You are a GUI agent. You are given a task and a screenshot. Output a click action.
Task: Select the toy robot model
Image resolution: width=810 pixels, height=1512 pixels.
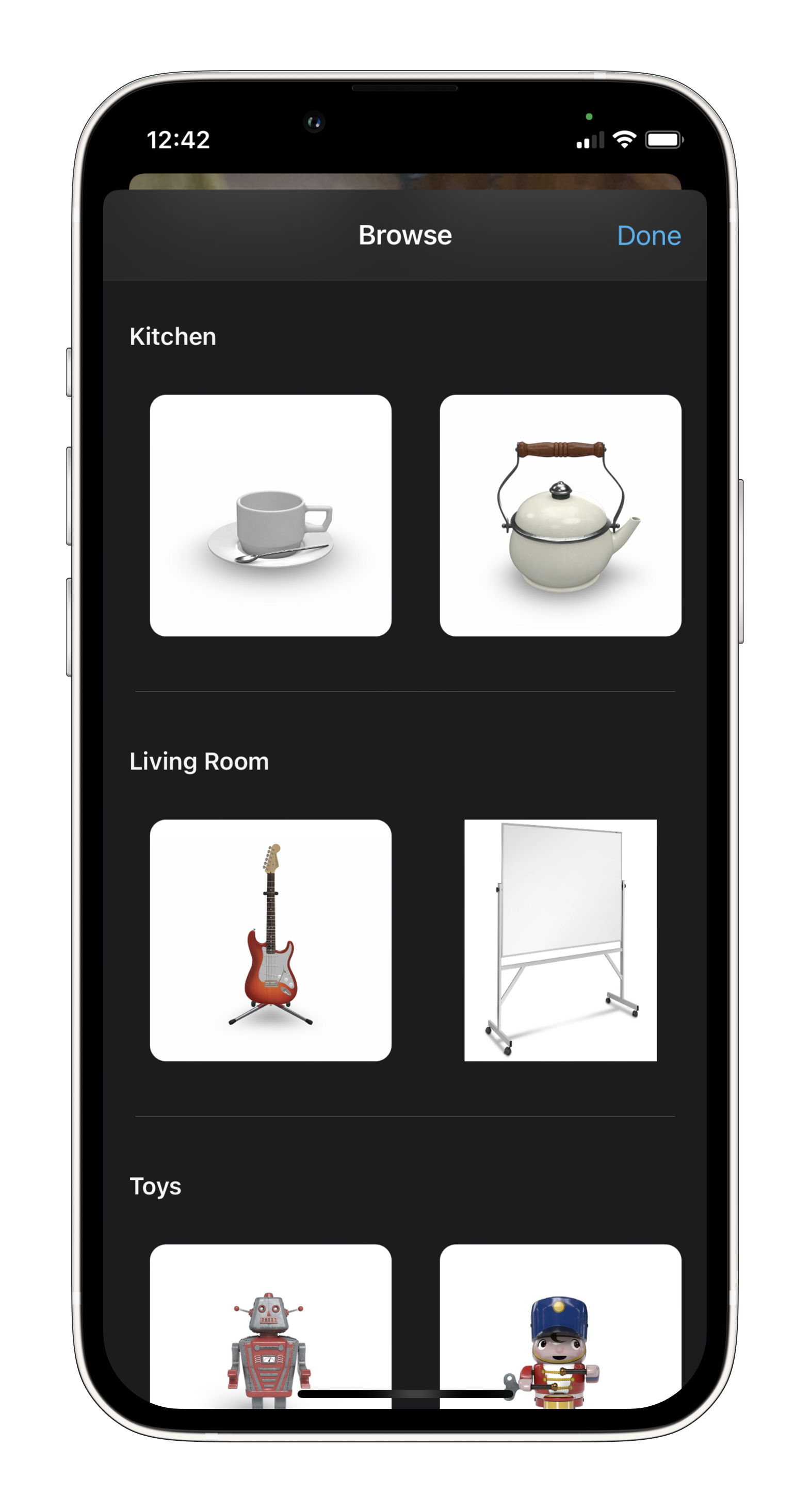coord(270,1326)
